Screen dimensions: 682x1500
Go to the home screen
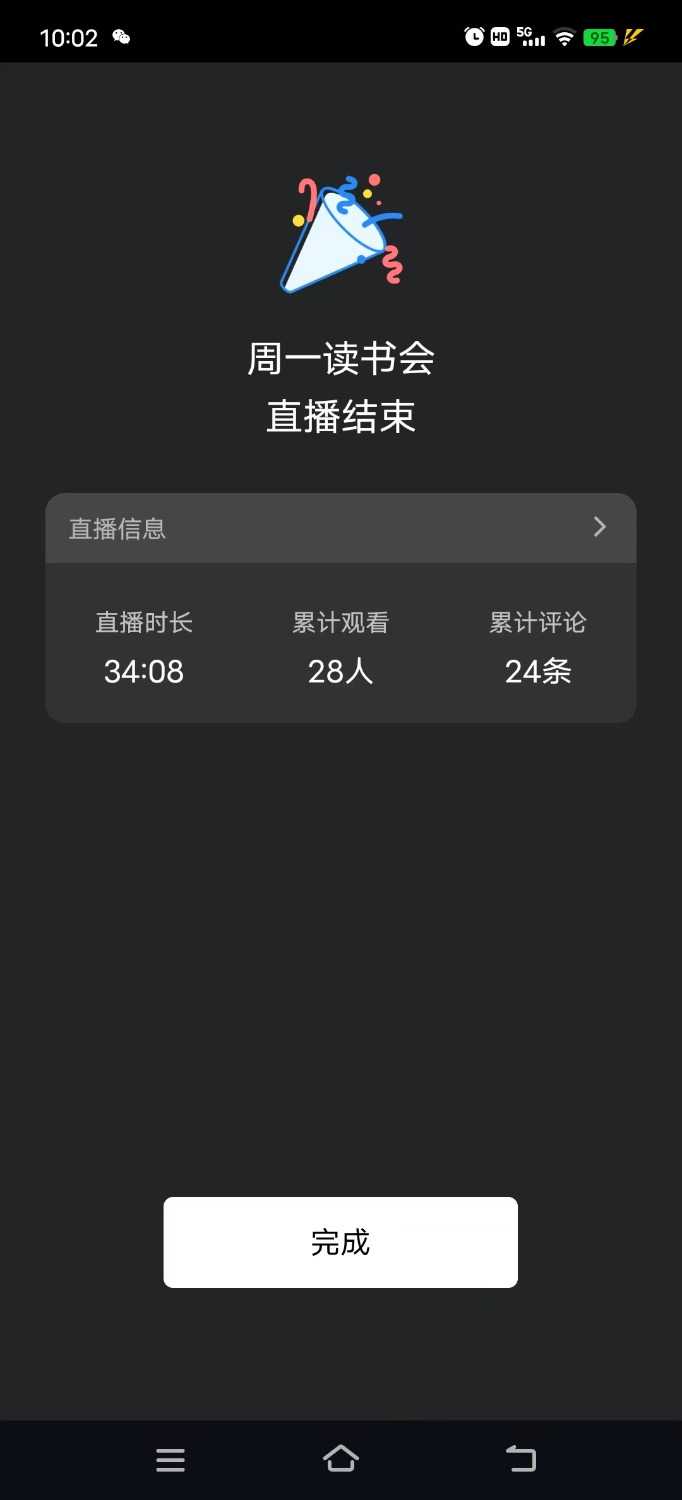coord(340,1459)
